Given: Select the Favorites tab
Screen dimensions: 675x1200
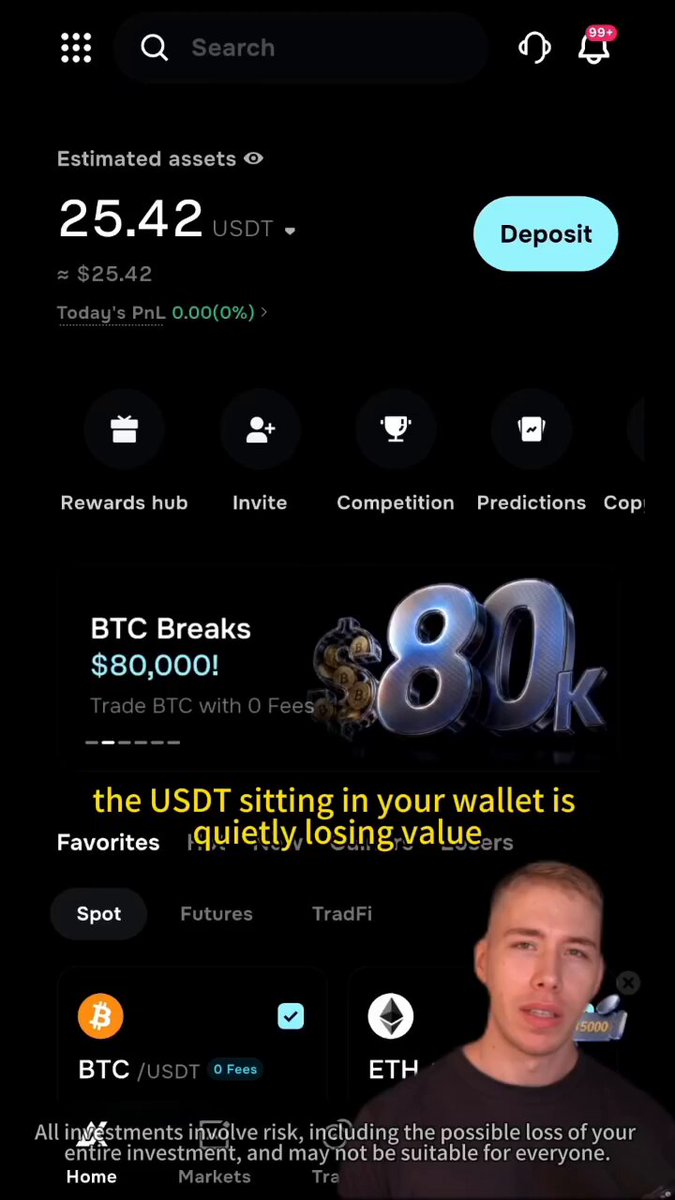Looking at the screenshot, I should point(108,842).
